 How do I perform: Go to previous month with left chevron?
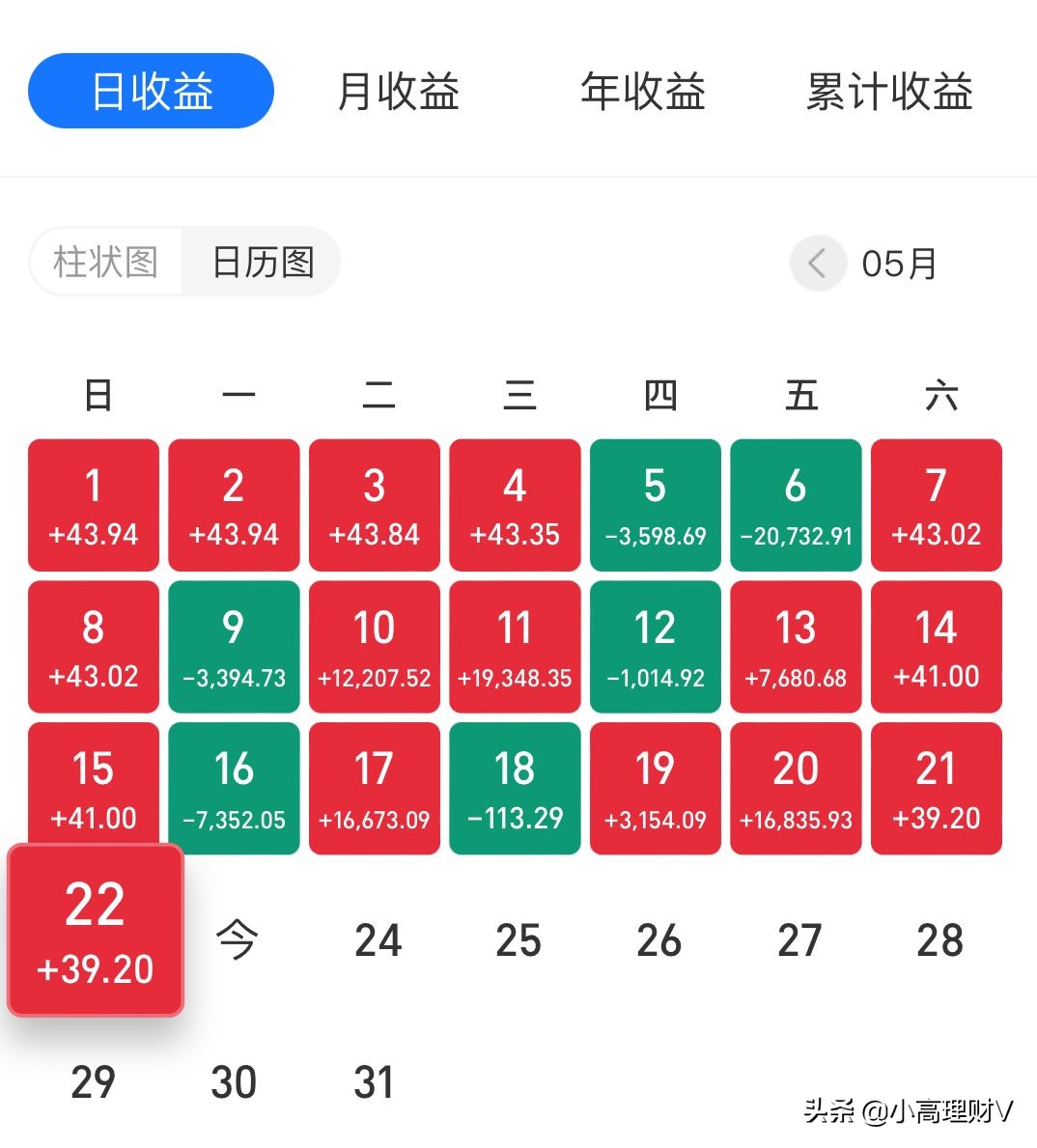point(818,262)
